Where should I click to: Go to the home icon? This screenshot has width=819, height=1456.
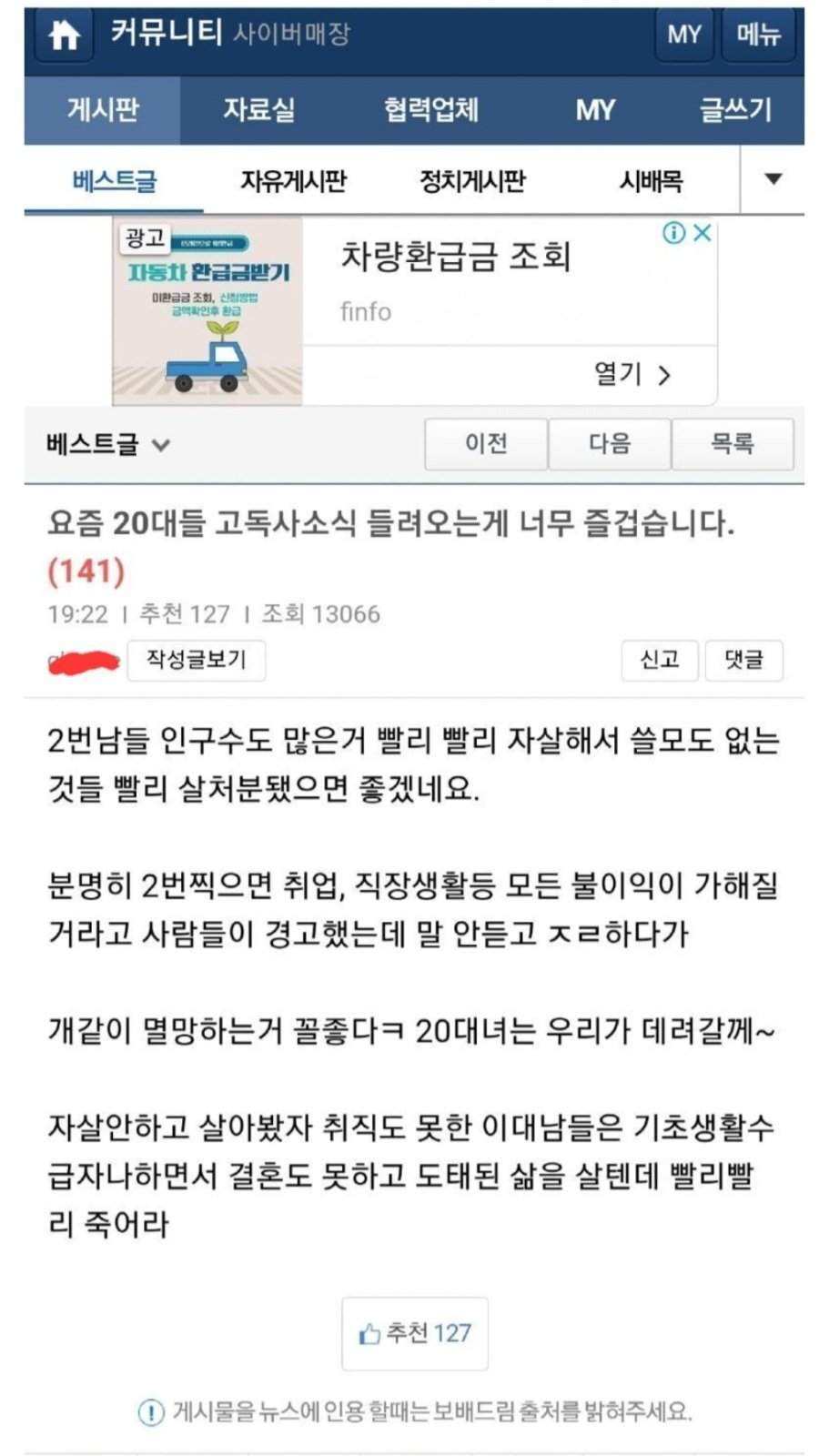point(64,35)
